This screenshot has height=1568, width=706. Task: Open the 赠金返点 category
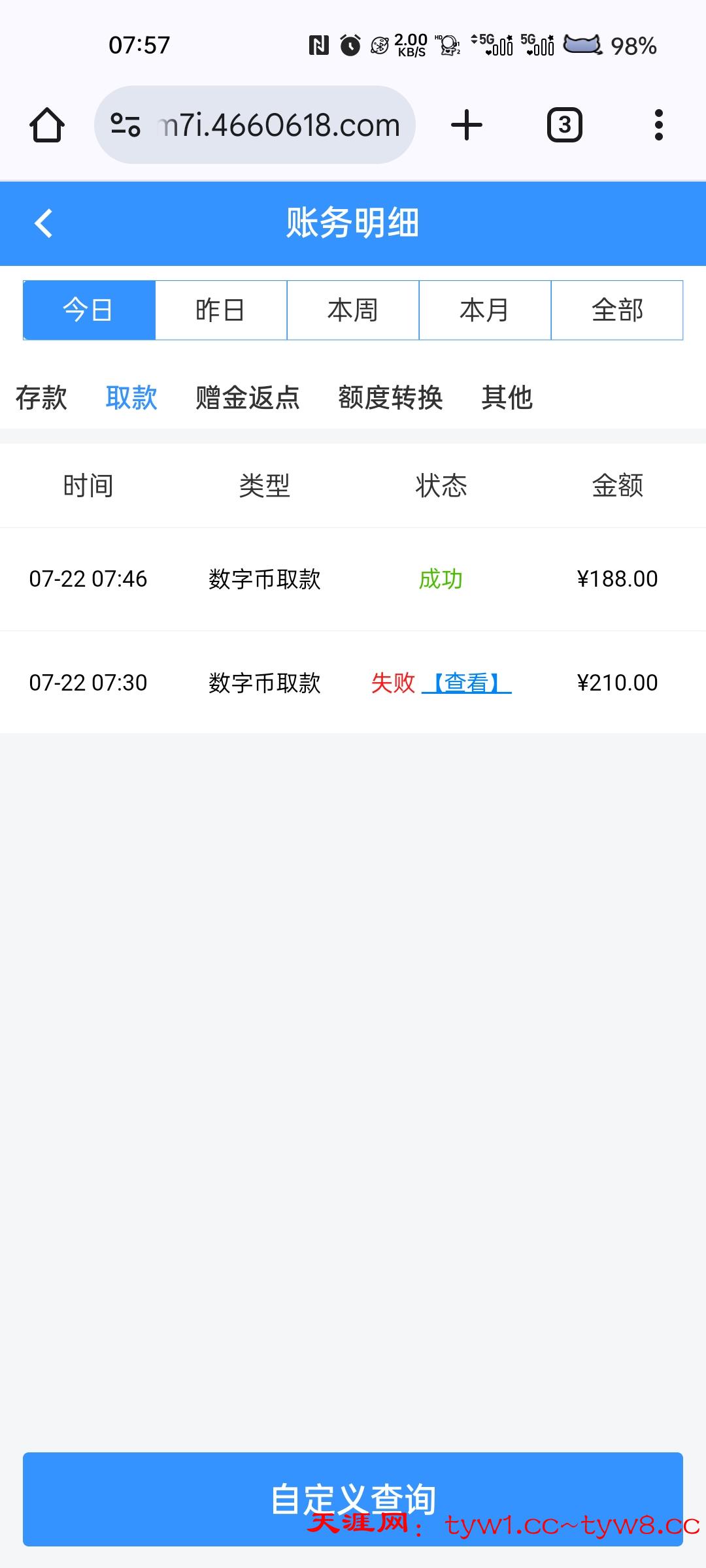click(x=248, y=397)
